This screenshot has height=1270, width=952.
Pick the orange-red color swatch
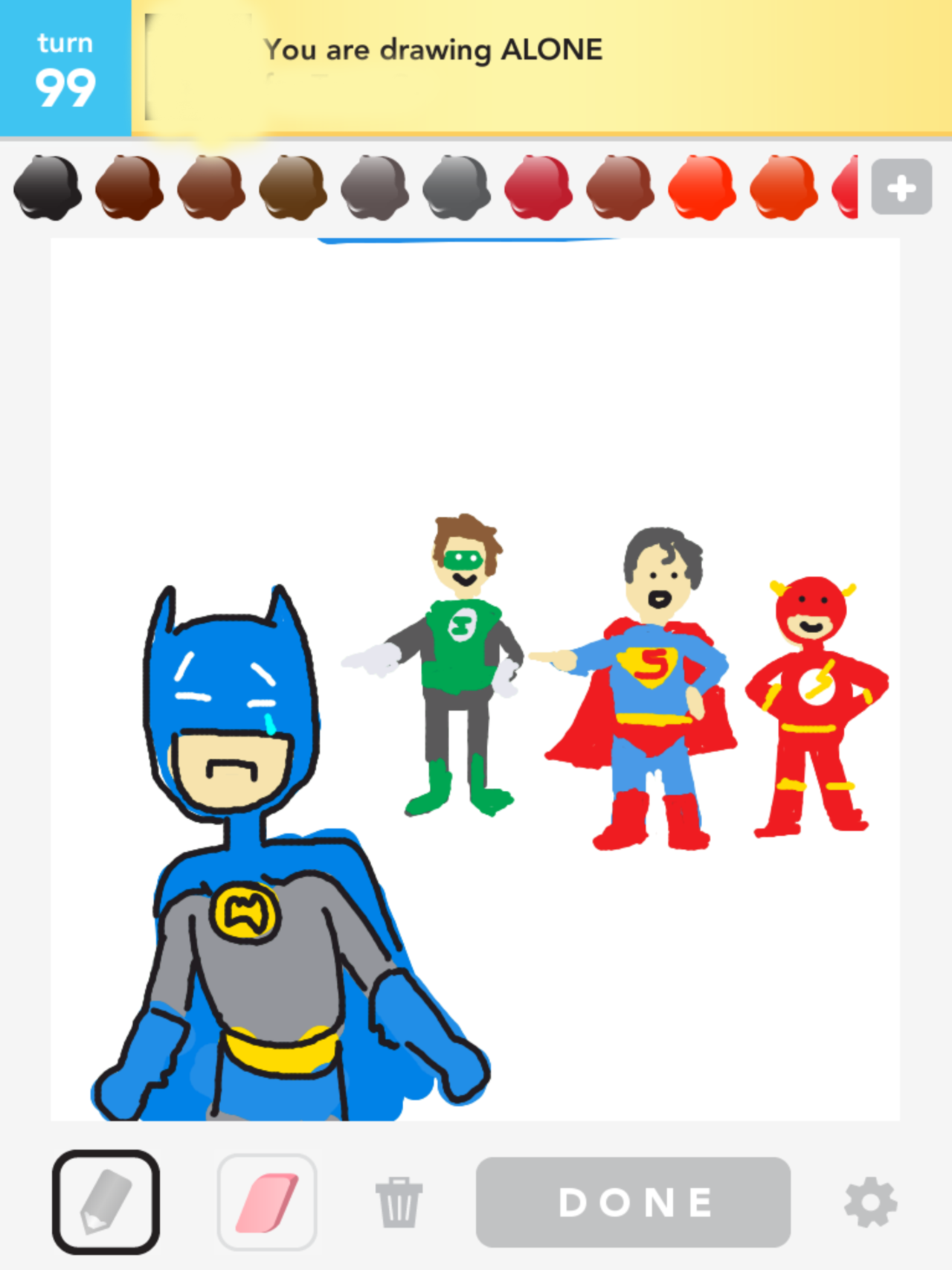tap(784, 187)
